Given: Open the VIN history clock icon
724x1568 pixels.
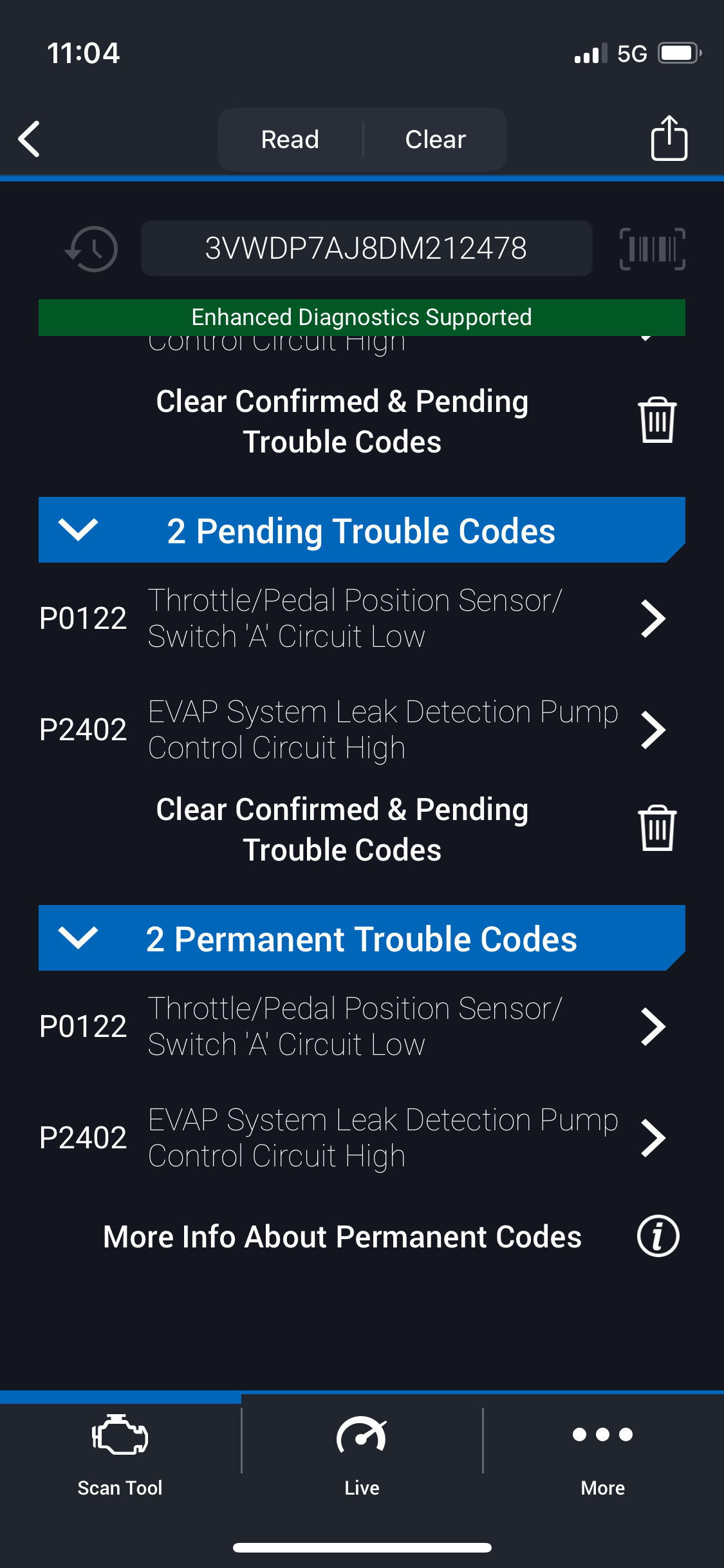Looking at the screenshot, I should click(92, 248).
